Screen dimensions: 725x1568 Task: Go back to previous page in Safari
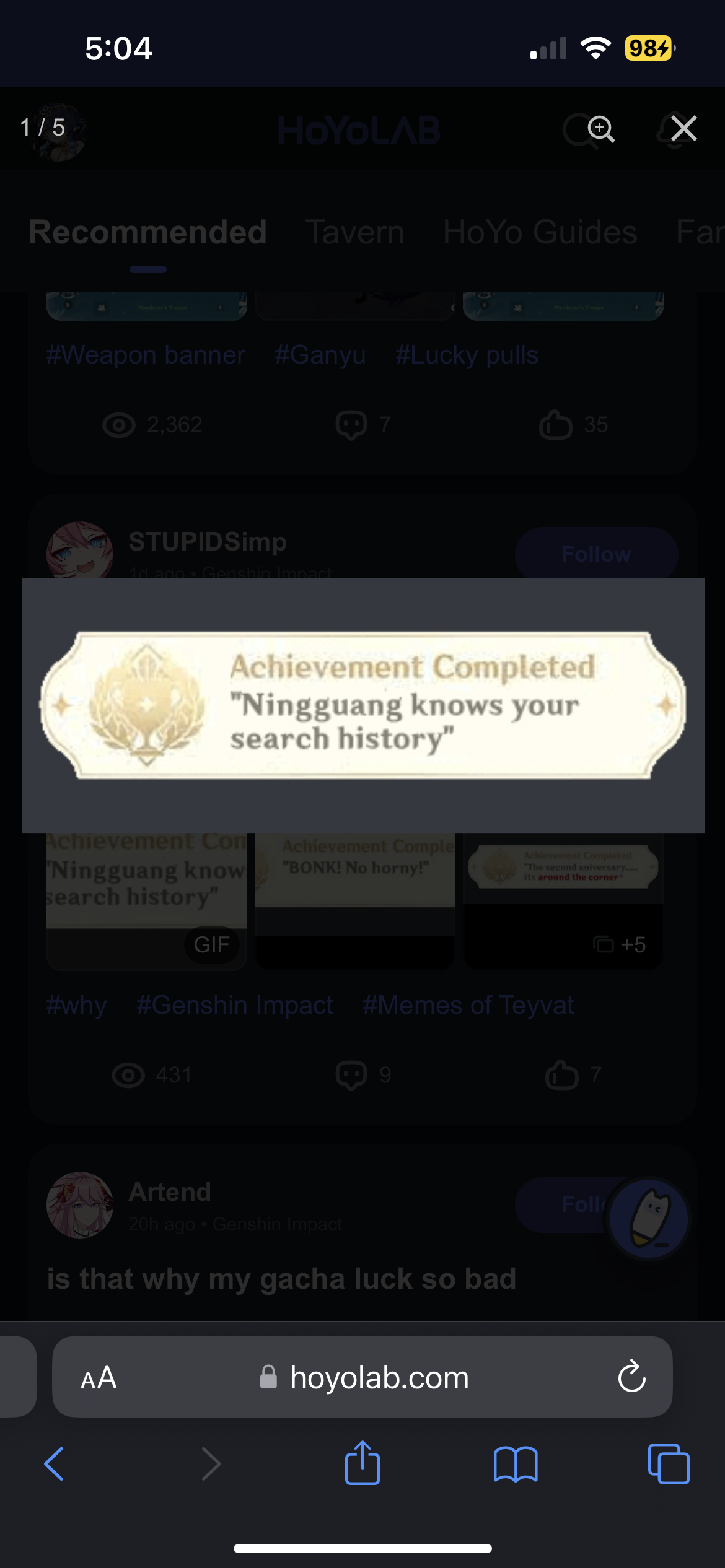(x=54, y=1464)
